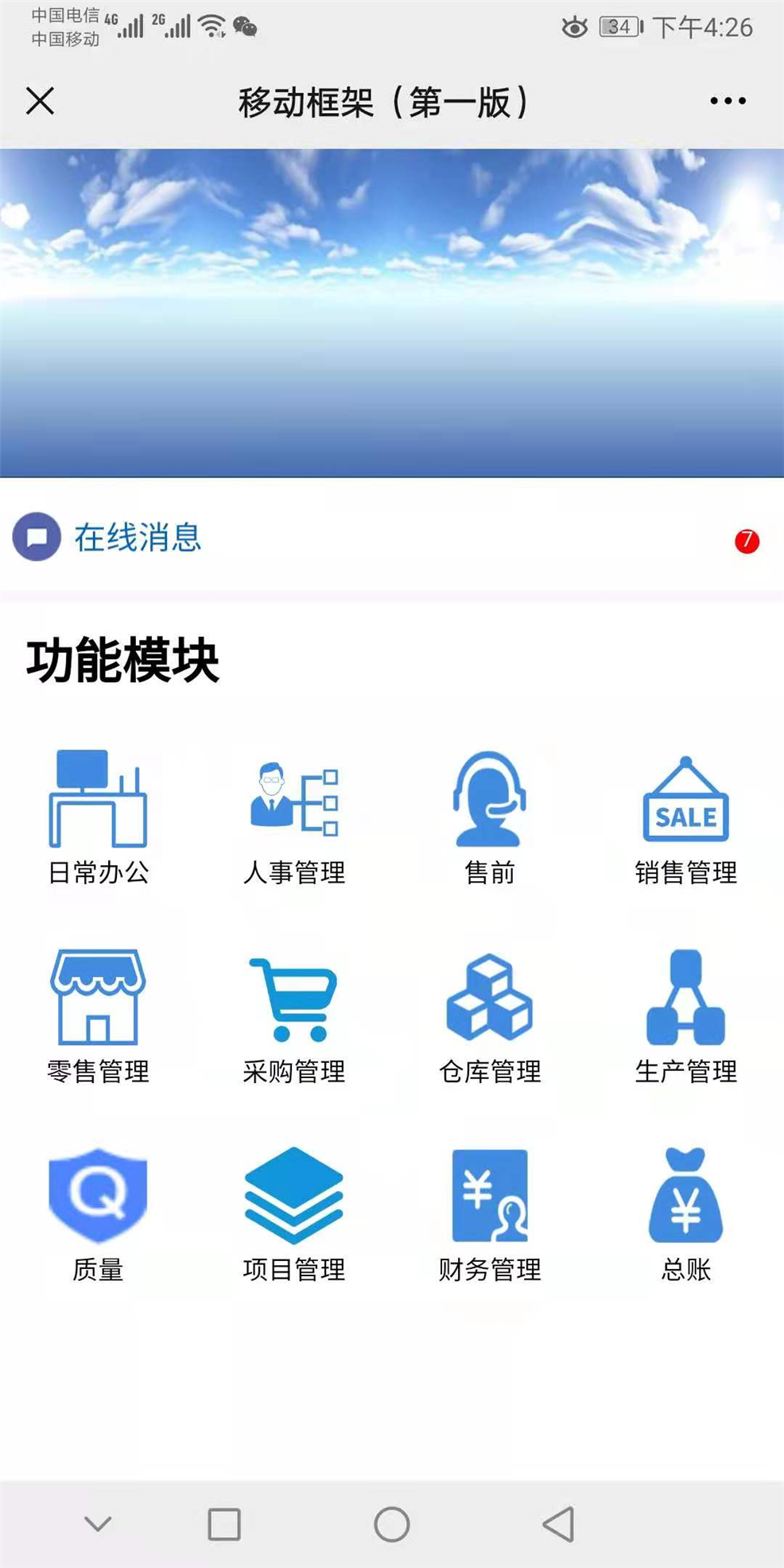This screenshot has height=1568, width=784.
Task: Open 仓库管理 warehouse management
Action: pos(490,1016)
